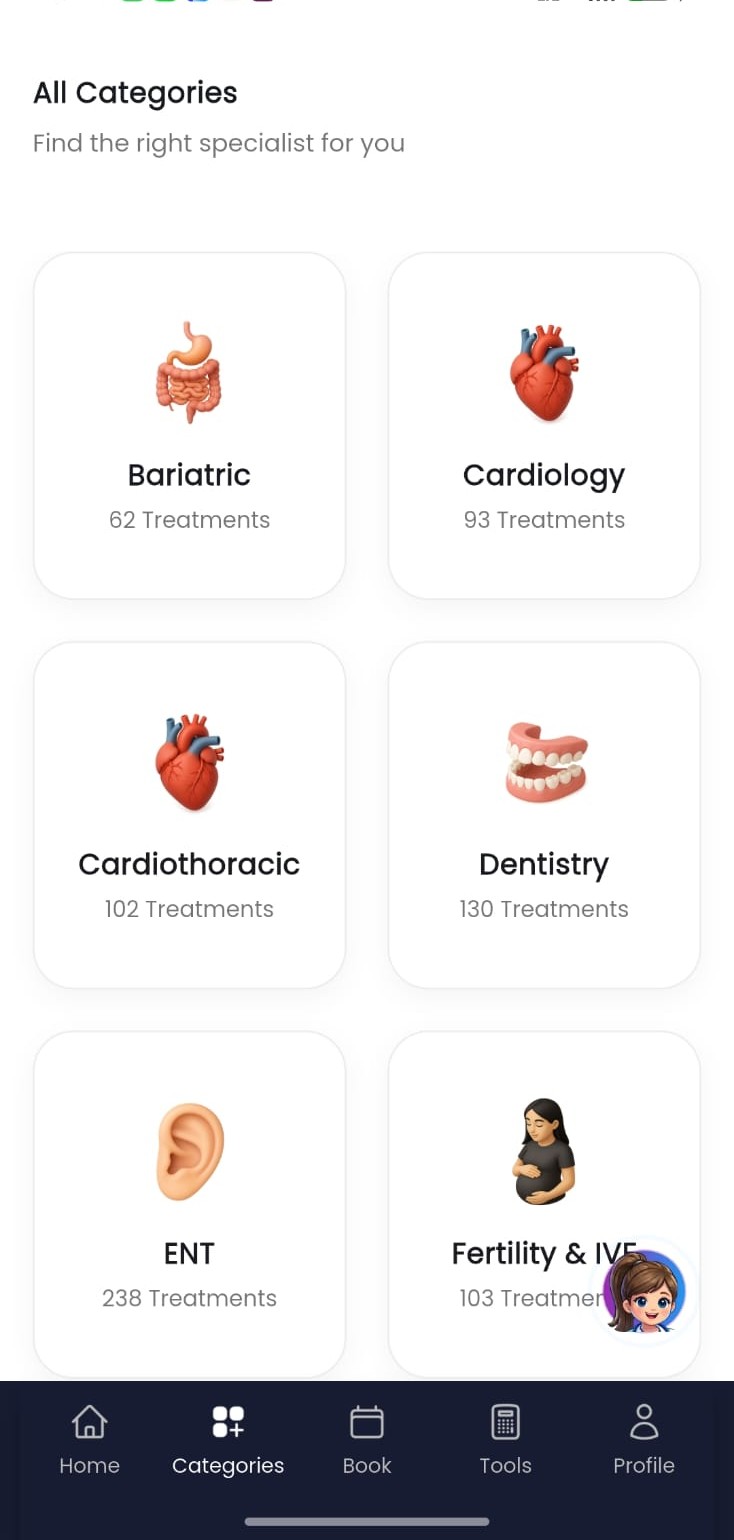Tap the floating assistant avatar button

(x=645, y=1290)
